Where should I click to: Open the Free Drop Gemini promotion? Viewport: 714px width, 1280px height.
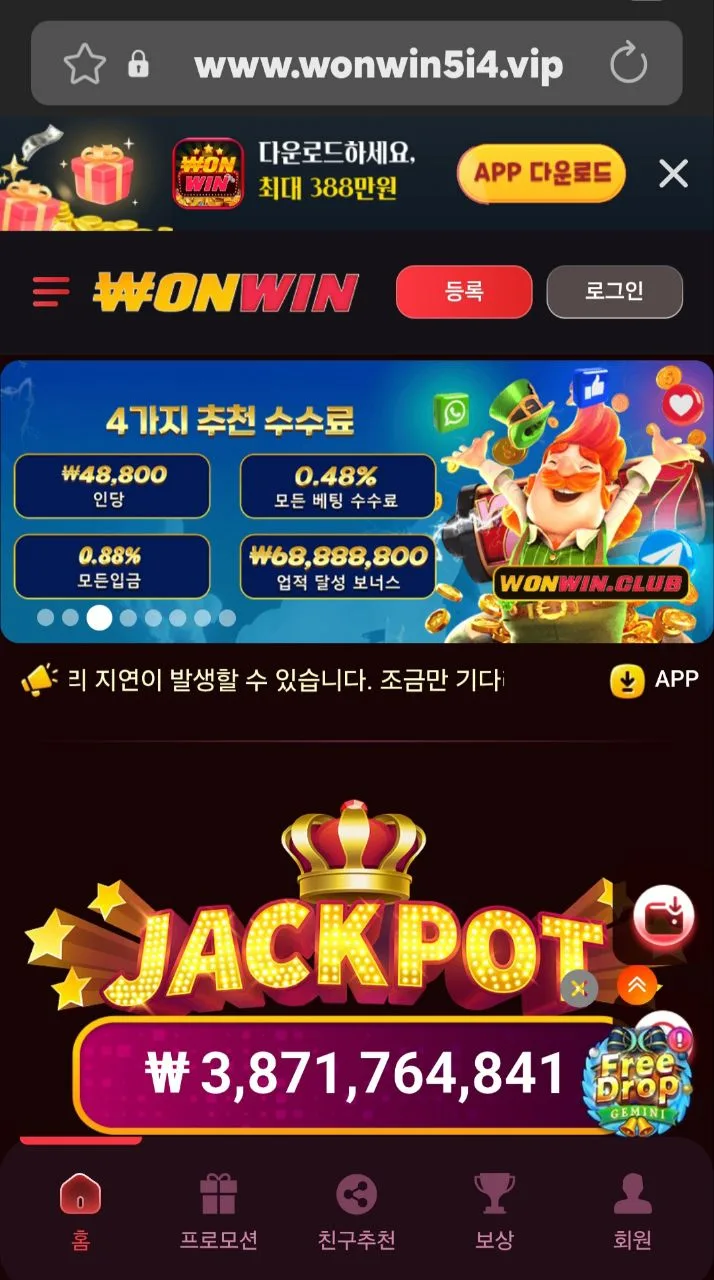[638, 1080]
